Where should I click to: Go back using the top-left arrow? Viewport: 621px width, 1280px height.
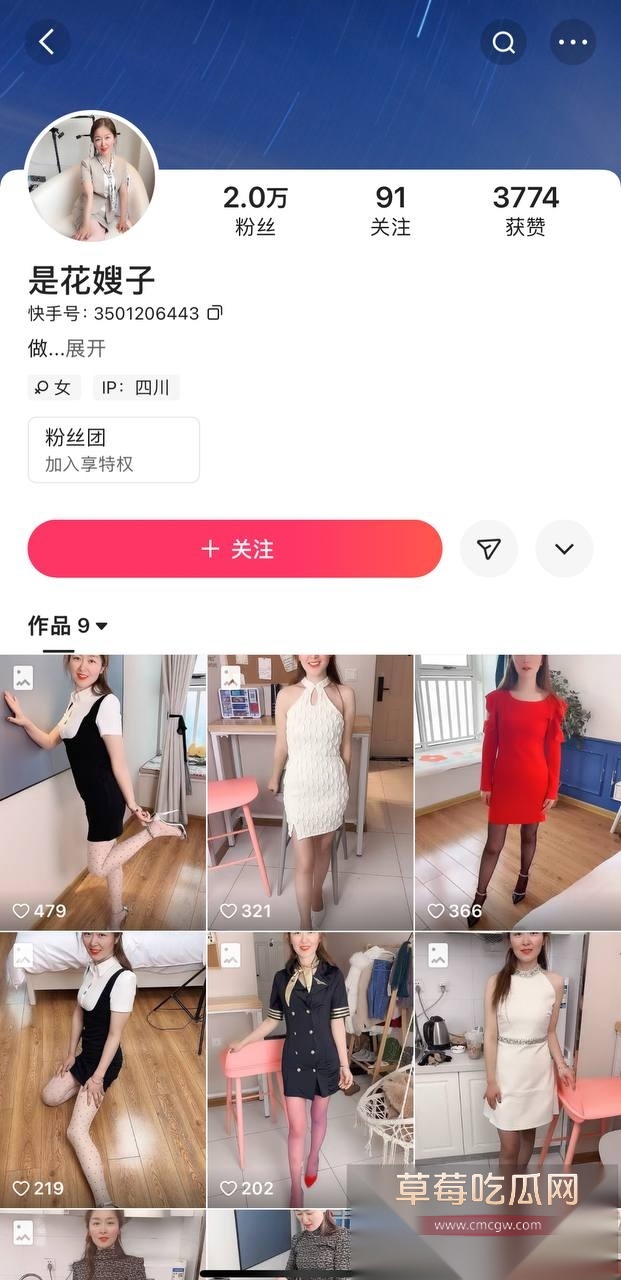point(47,42)
